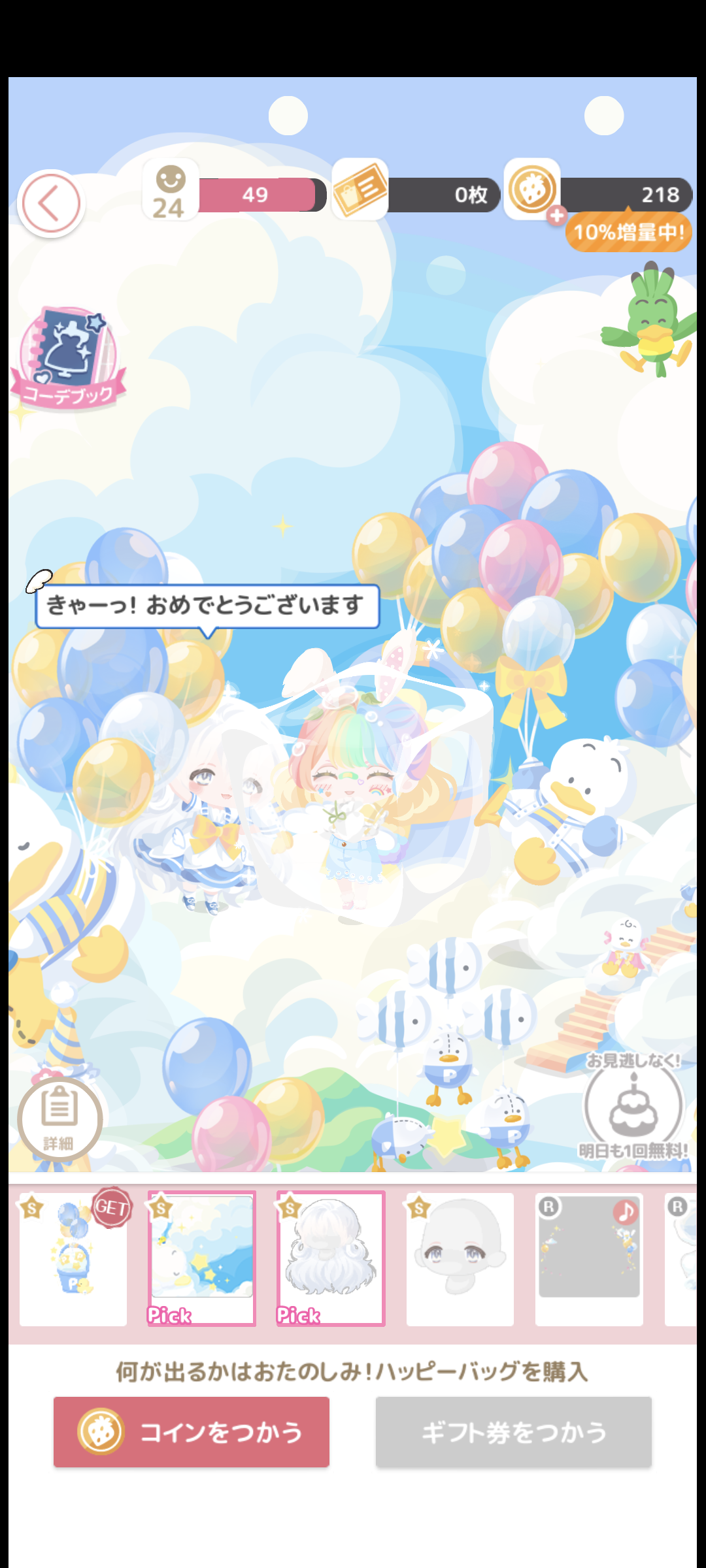This screenshot has height=1568, width=706.
Task: Buy a happy bag with コインをつかう
Action: click(x=192, y=1431)
